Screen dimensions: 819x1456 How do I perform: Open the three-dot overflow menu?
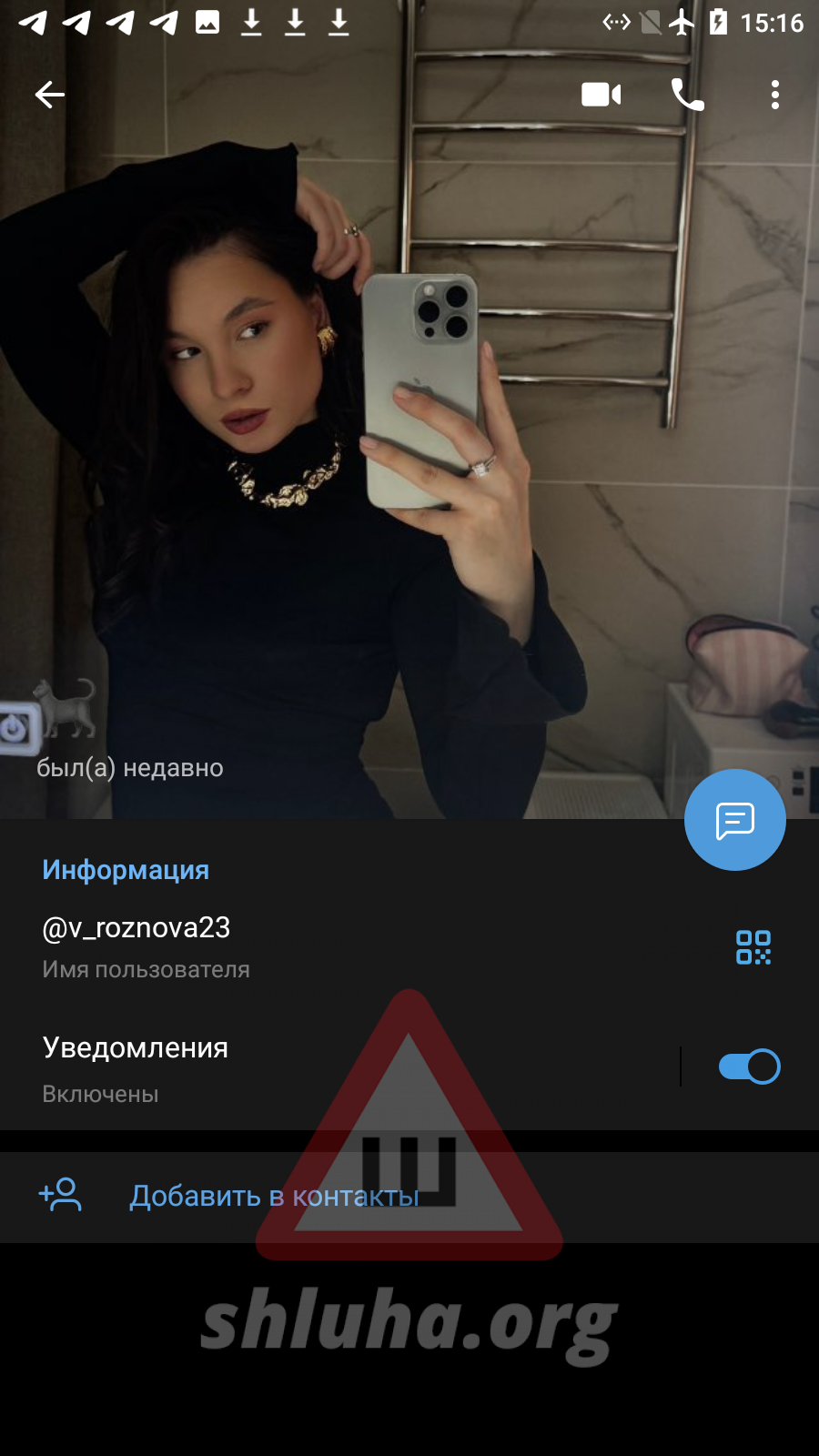775,95
